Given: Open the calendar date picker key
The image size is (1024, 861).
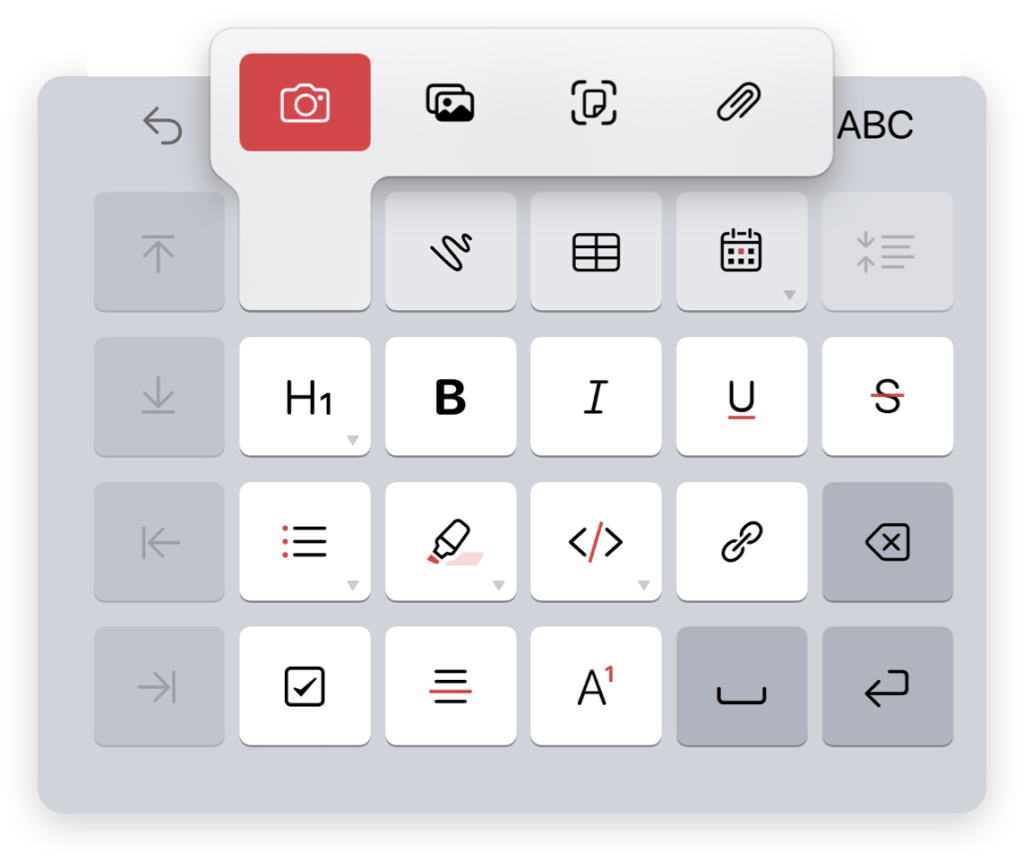Looking at the screenshot, I should point(741,252).
